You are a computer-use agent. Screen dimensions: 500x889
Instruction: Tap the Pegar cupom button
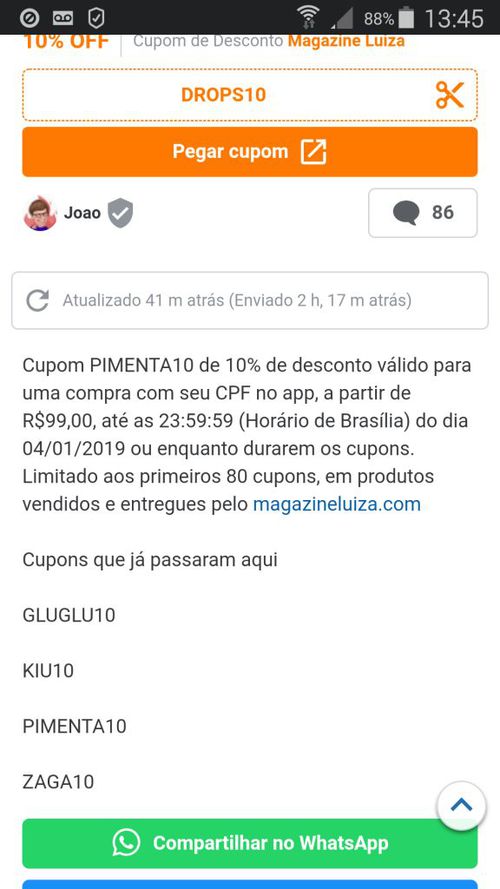tap(249, 152)
